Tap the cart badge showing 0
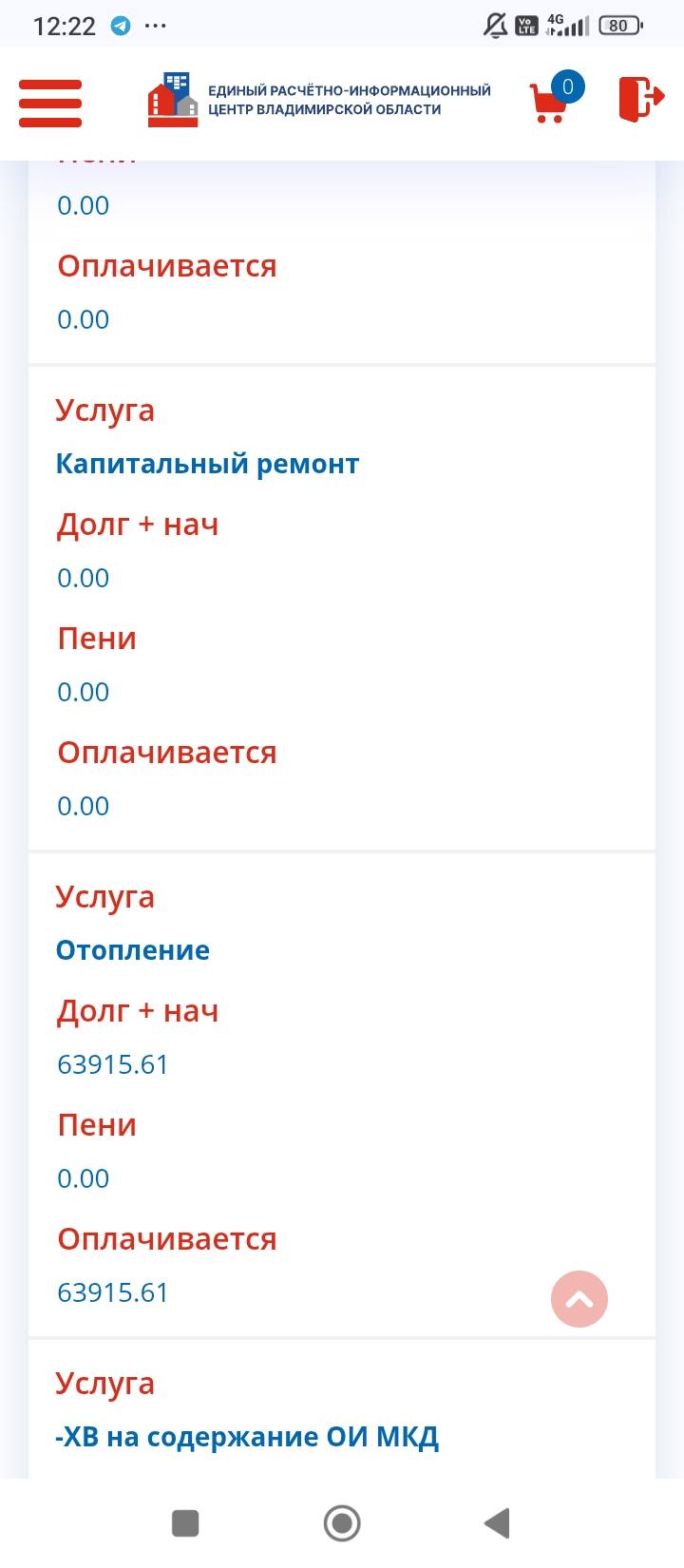 coord(567,87)
